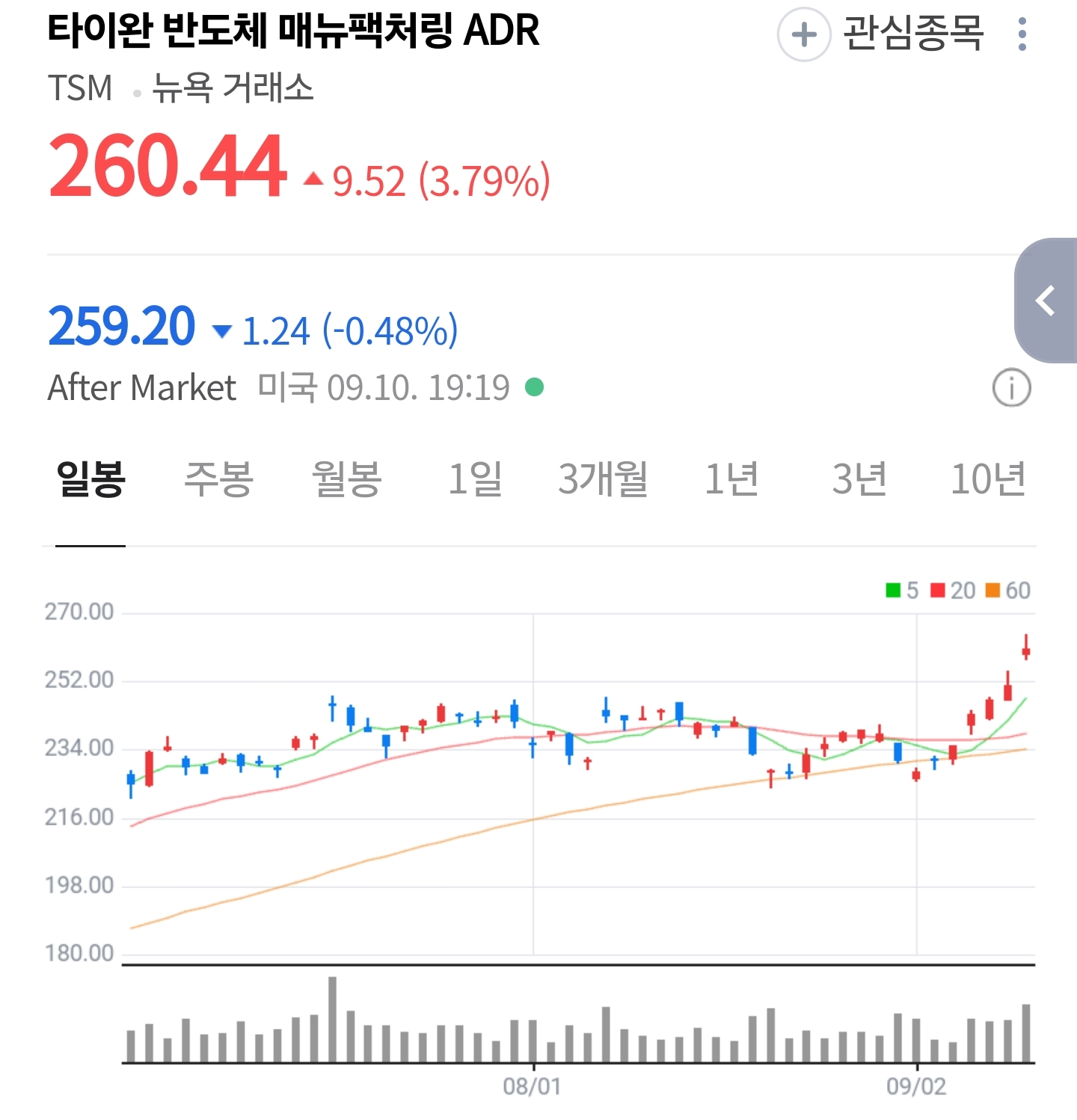
Task: Switch to the 주봉 weekly chart
Action: (218, 479)
